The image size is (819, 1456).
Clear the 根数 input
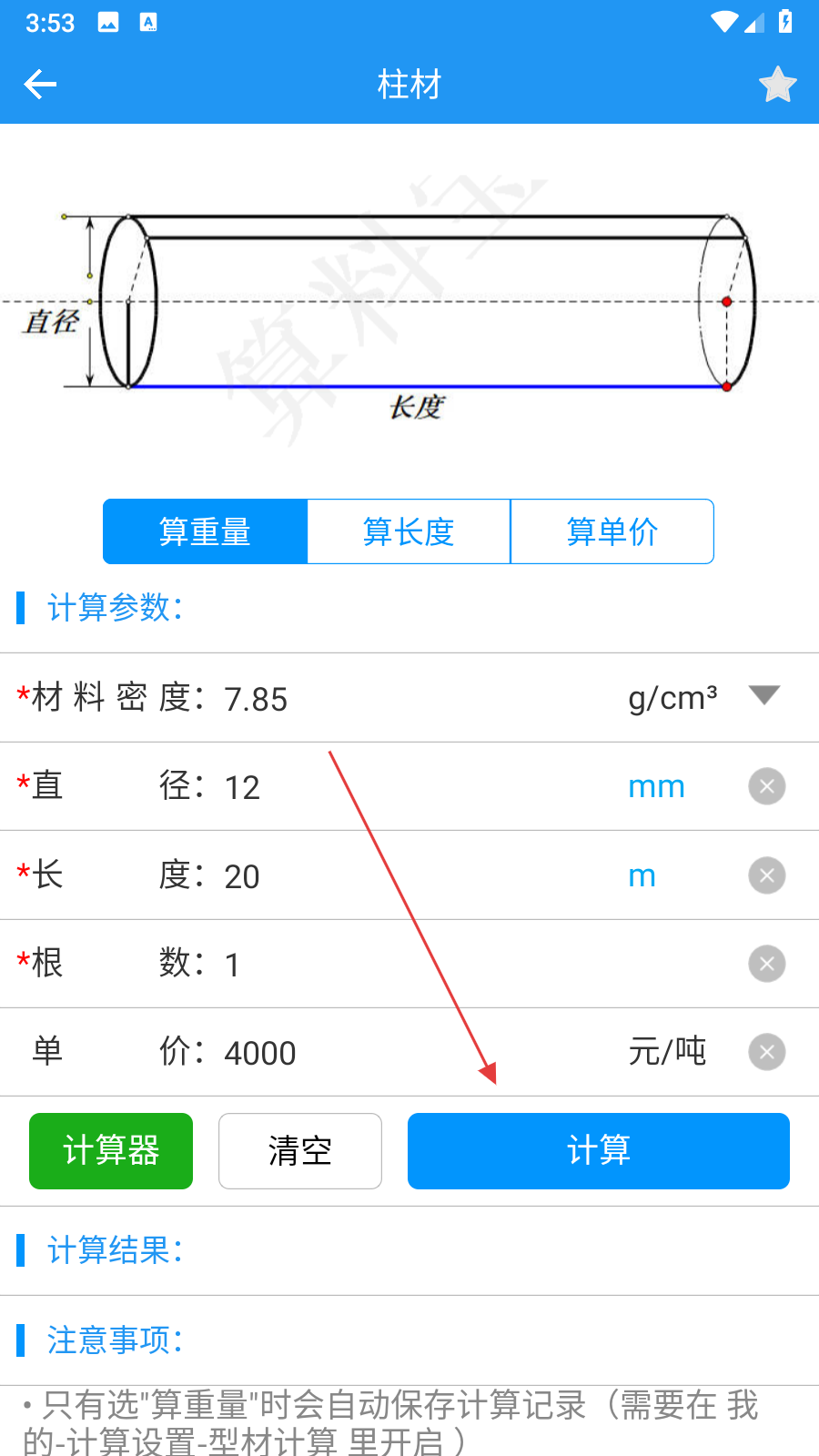(766, 964)
